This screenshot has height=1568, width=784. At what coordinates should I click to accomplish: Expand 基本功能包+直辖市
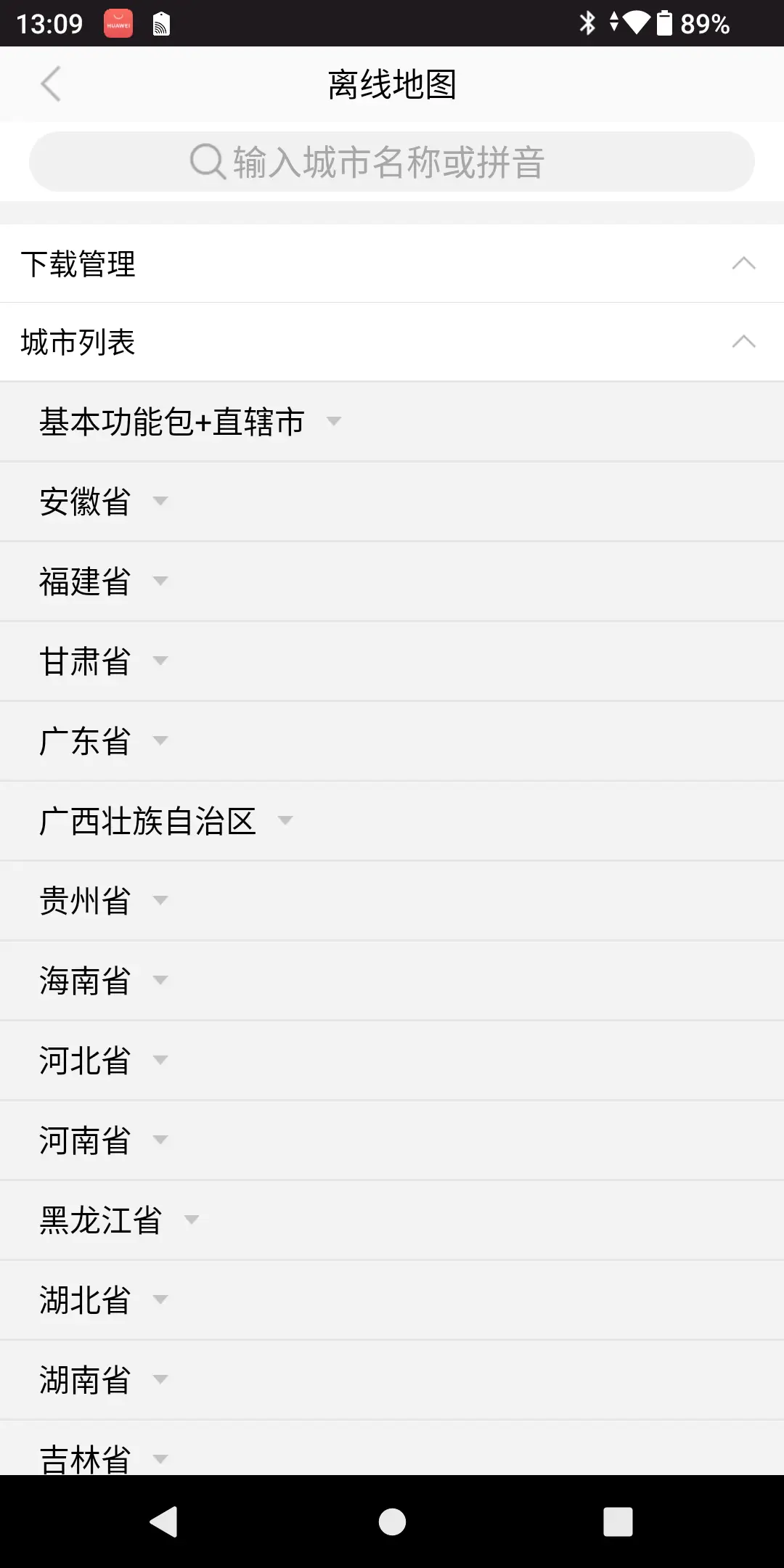(x=392, y=422)
